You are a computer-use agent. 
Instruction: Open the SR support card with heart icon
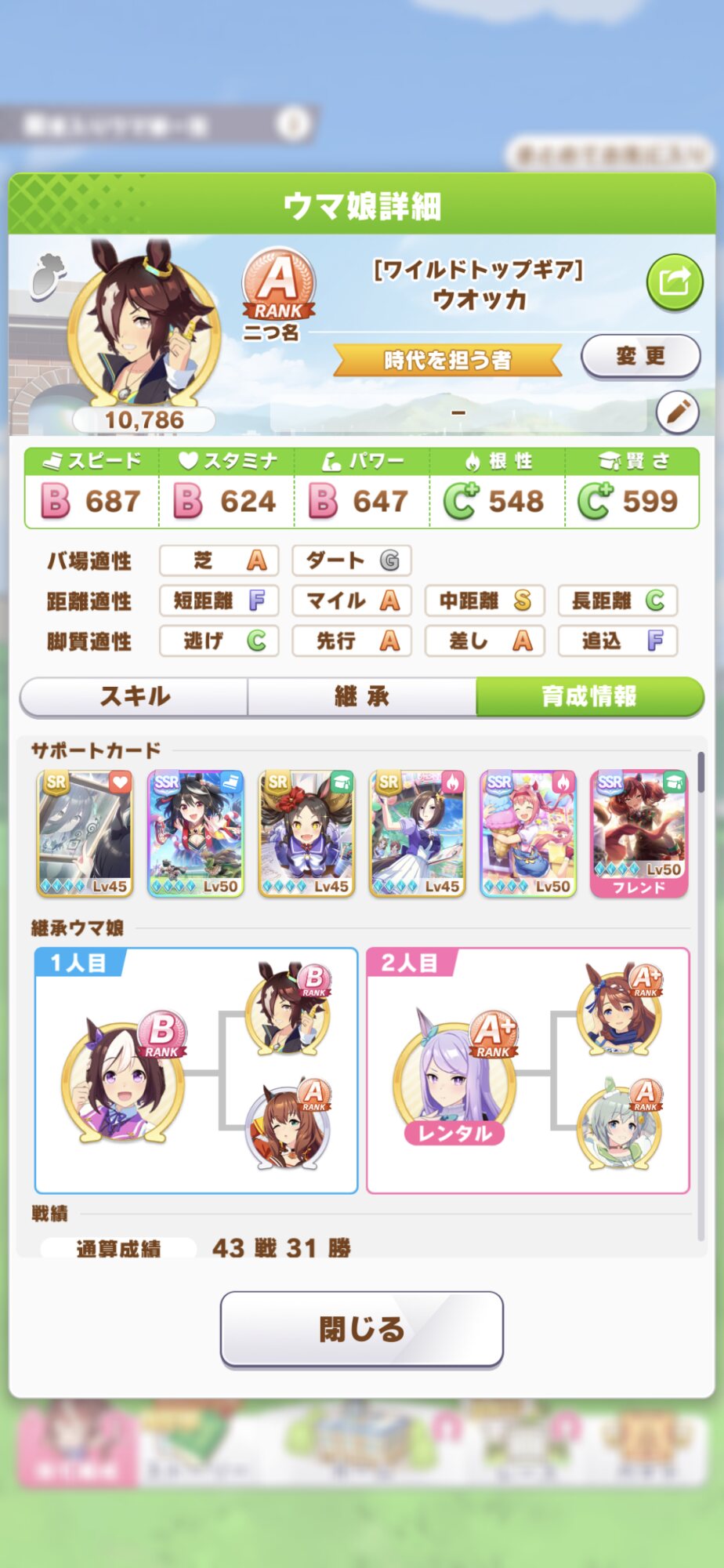(x=85, y=833)
